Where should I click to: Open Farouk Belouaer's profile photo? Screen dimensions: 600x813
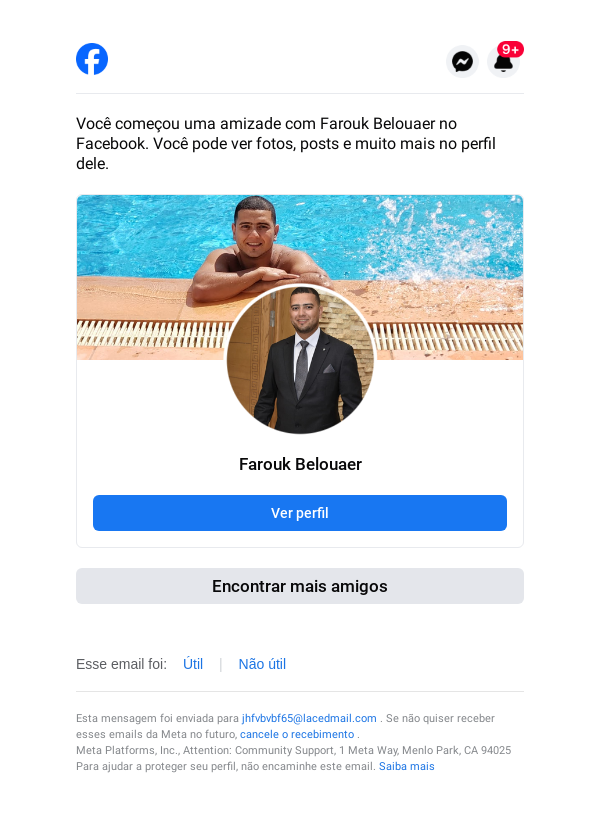tap(300, 360)
